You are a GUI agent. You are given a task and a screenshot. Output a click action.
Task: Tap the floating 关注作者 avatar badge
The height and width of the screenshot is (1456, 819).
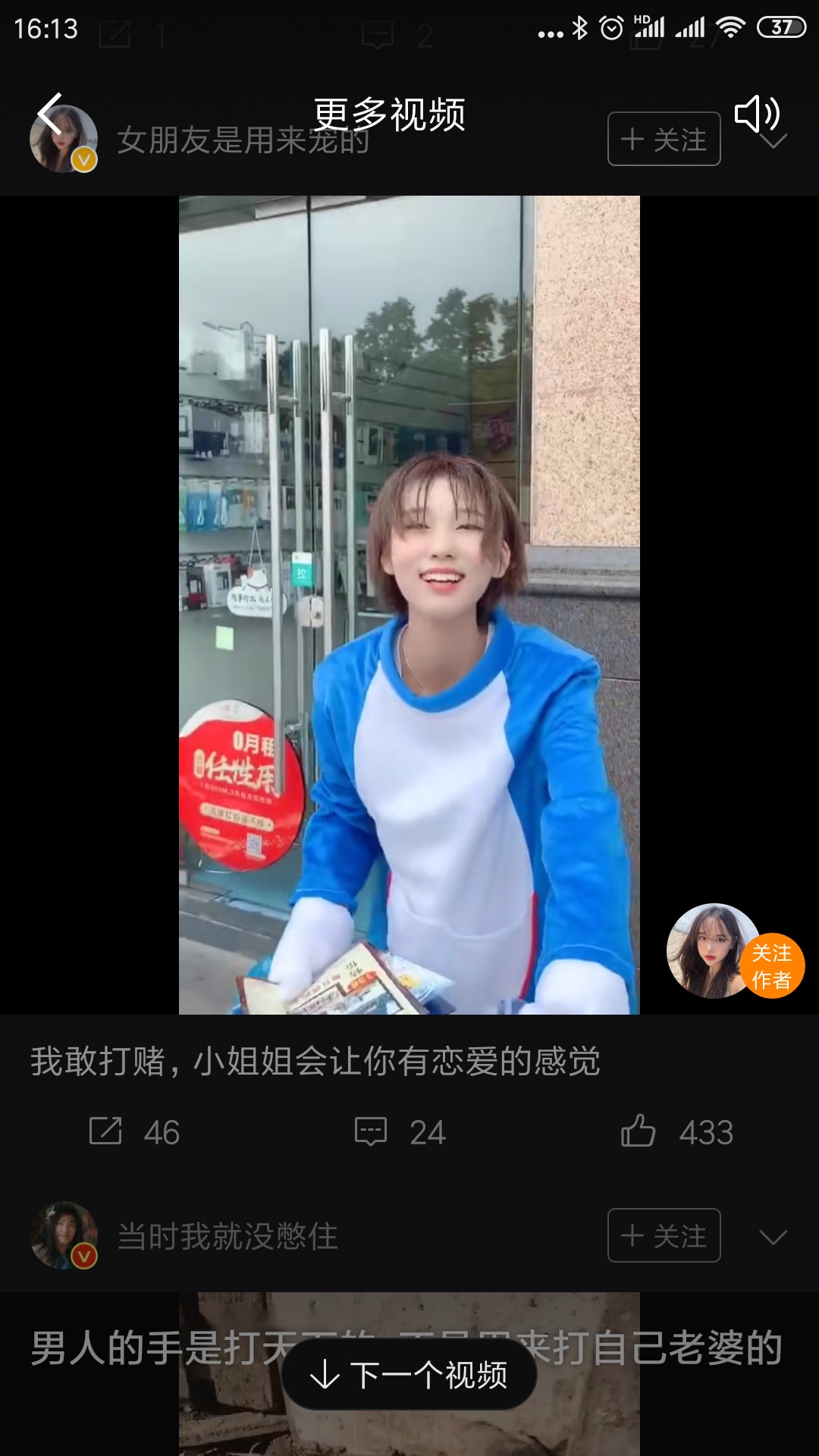click(x=734, y=952)
